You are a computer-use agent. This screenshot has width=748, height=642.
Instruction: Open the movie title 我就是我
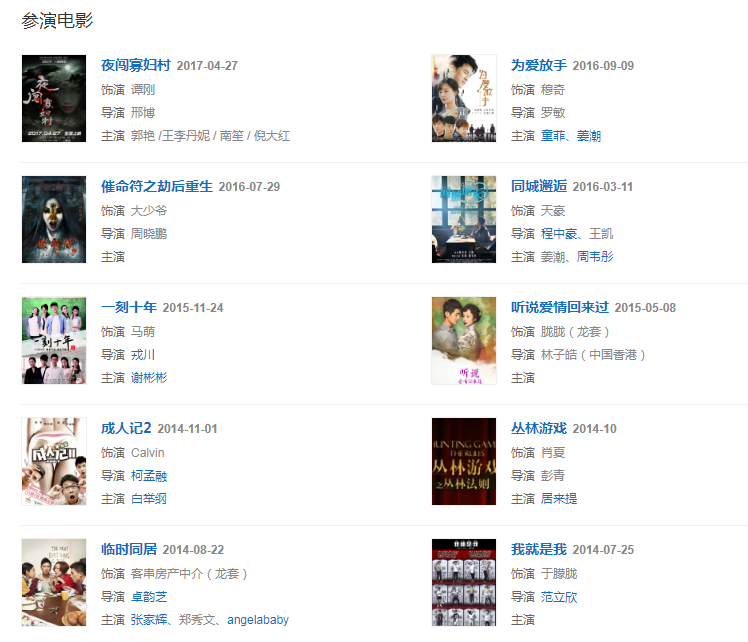click(538, 549)
